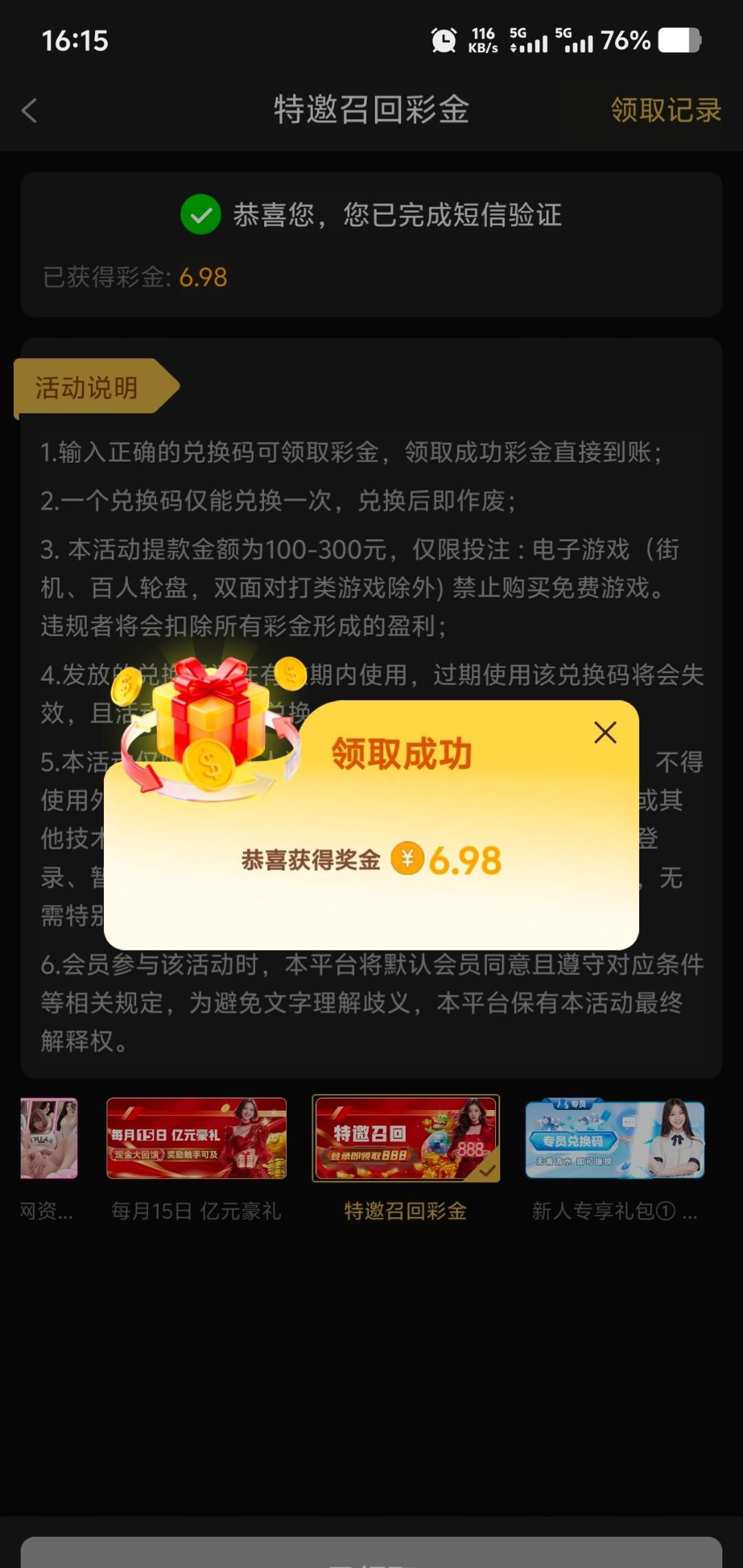Image resolution: width=743 pixels, height=1568 pixels.
Task: Open 领取记录 claim history
Action: (x=665, y=110)
